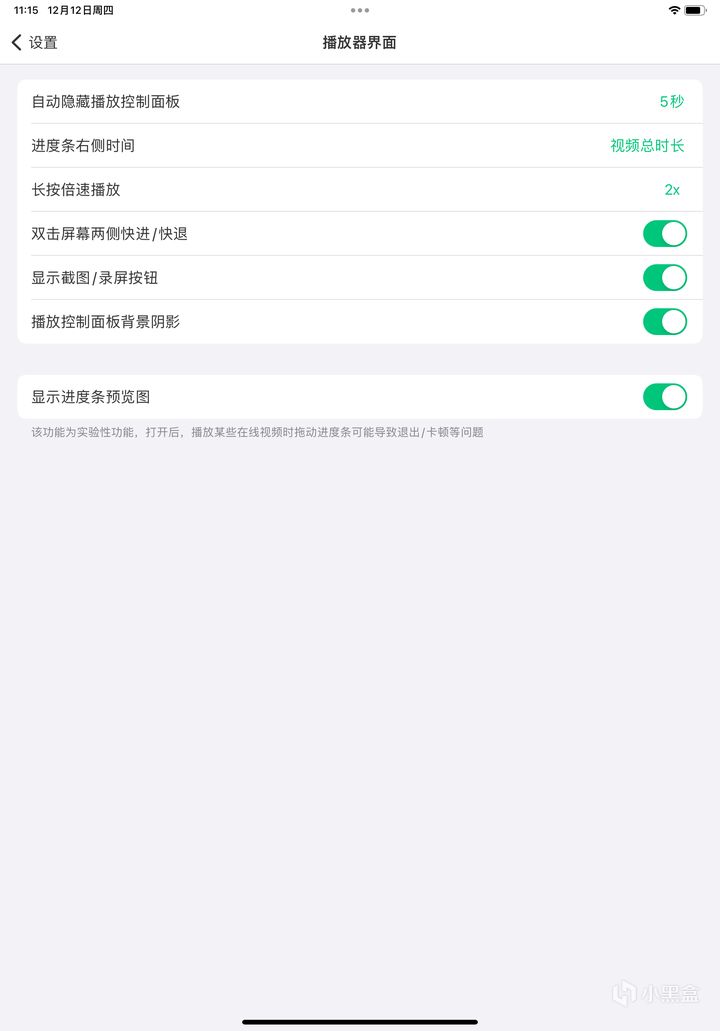The width and height of the screenshot is (720, 1031).
Task: Toggle 双击屏幕两侧快进/快退 switch
Action: 664,234
